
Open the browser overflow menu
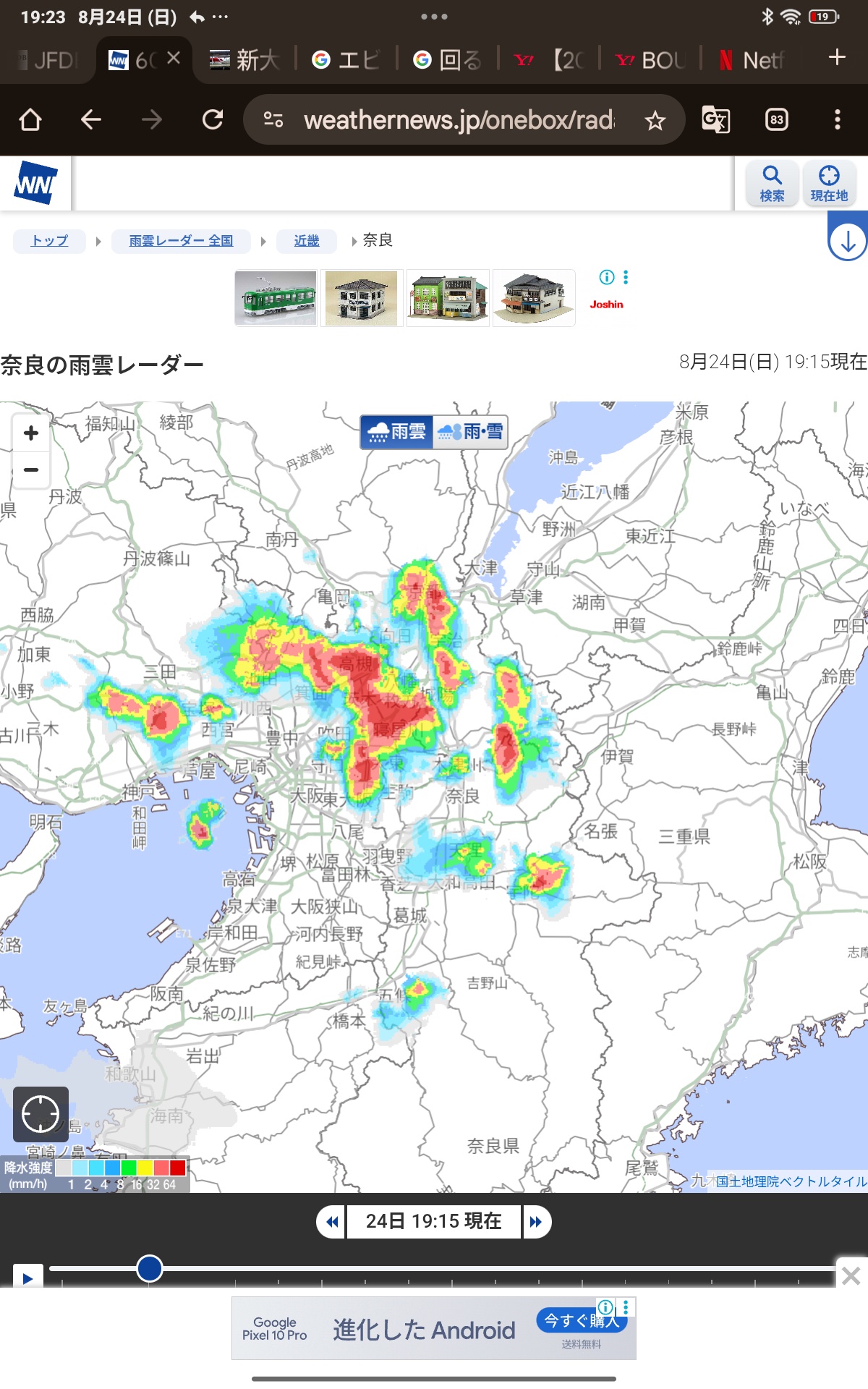click(x=838, y=119)
